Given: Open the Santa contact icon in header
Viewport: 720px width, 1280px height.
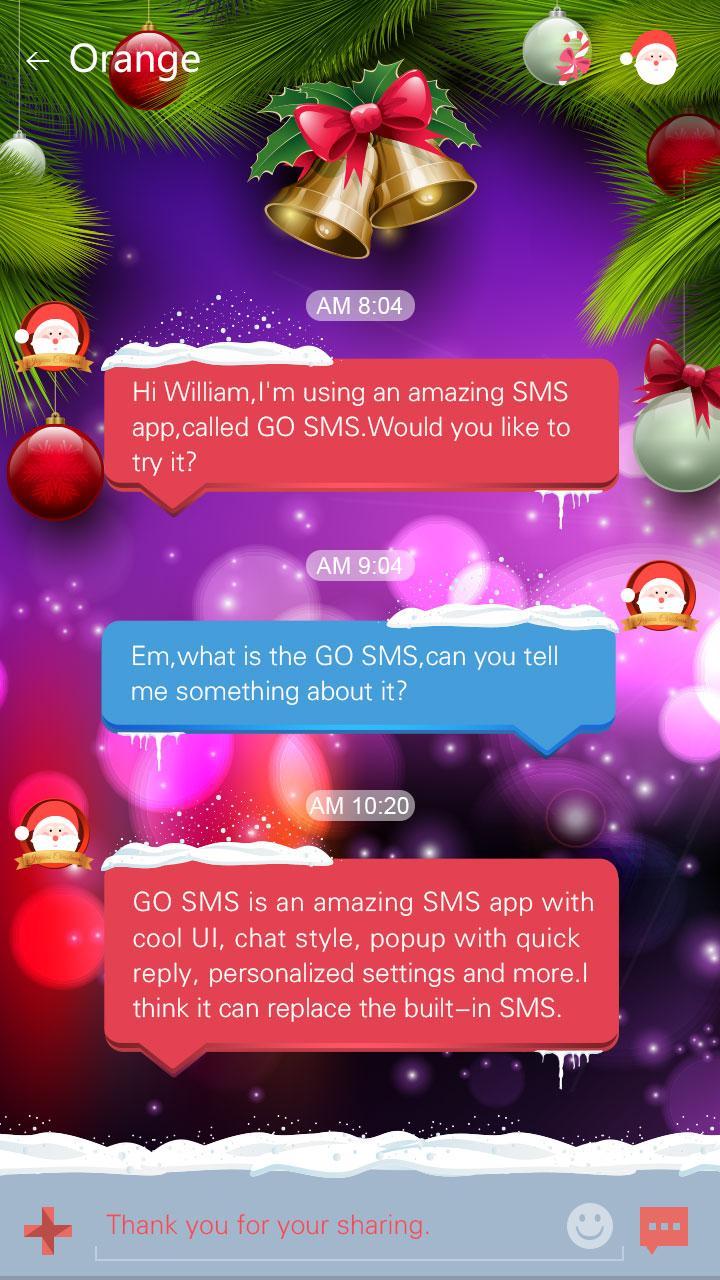Looking at the screenshot, I should [x=655, y=58].
